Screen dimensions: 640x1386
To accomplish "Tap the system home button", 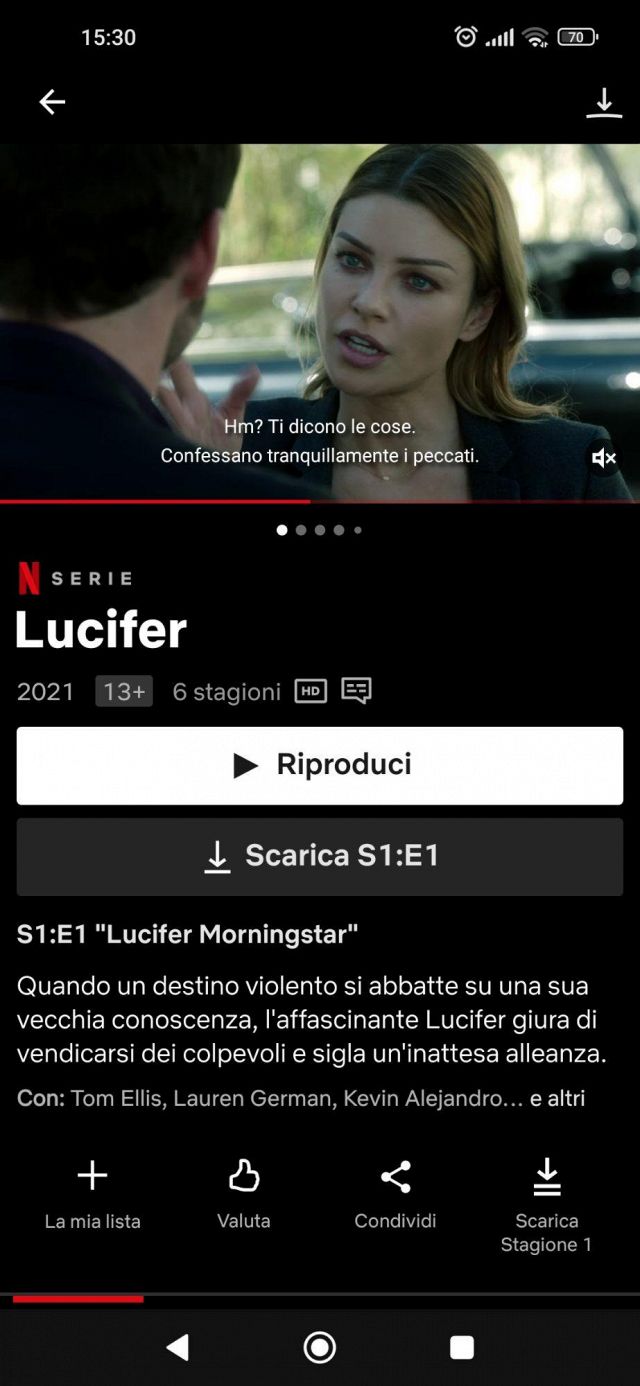I will pyautogui.click(x=320, y=1348).
